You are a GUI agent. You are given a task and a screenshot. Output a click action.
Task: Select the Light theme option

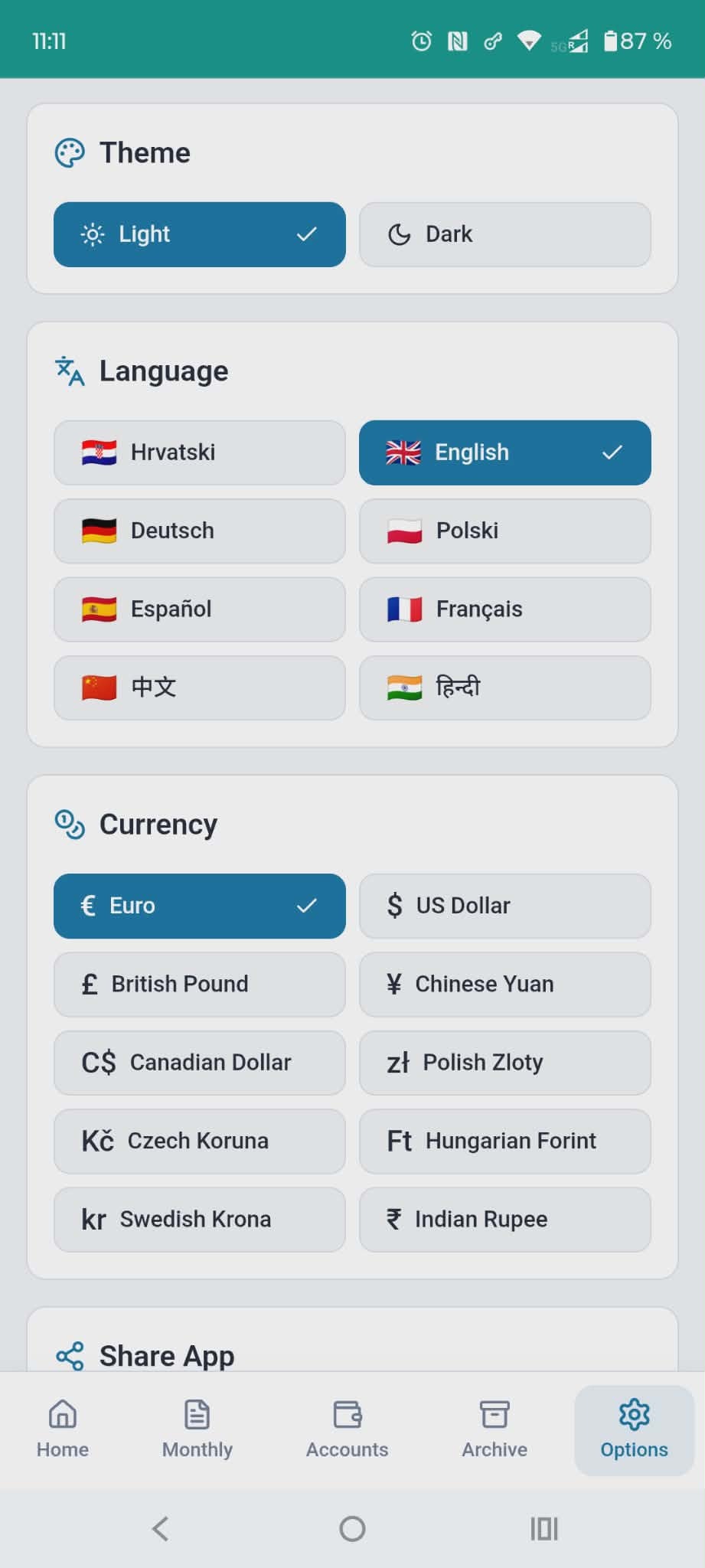(199, 234)
